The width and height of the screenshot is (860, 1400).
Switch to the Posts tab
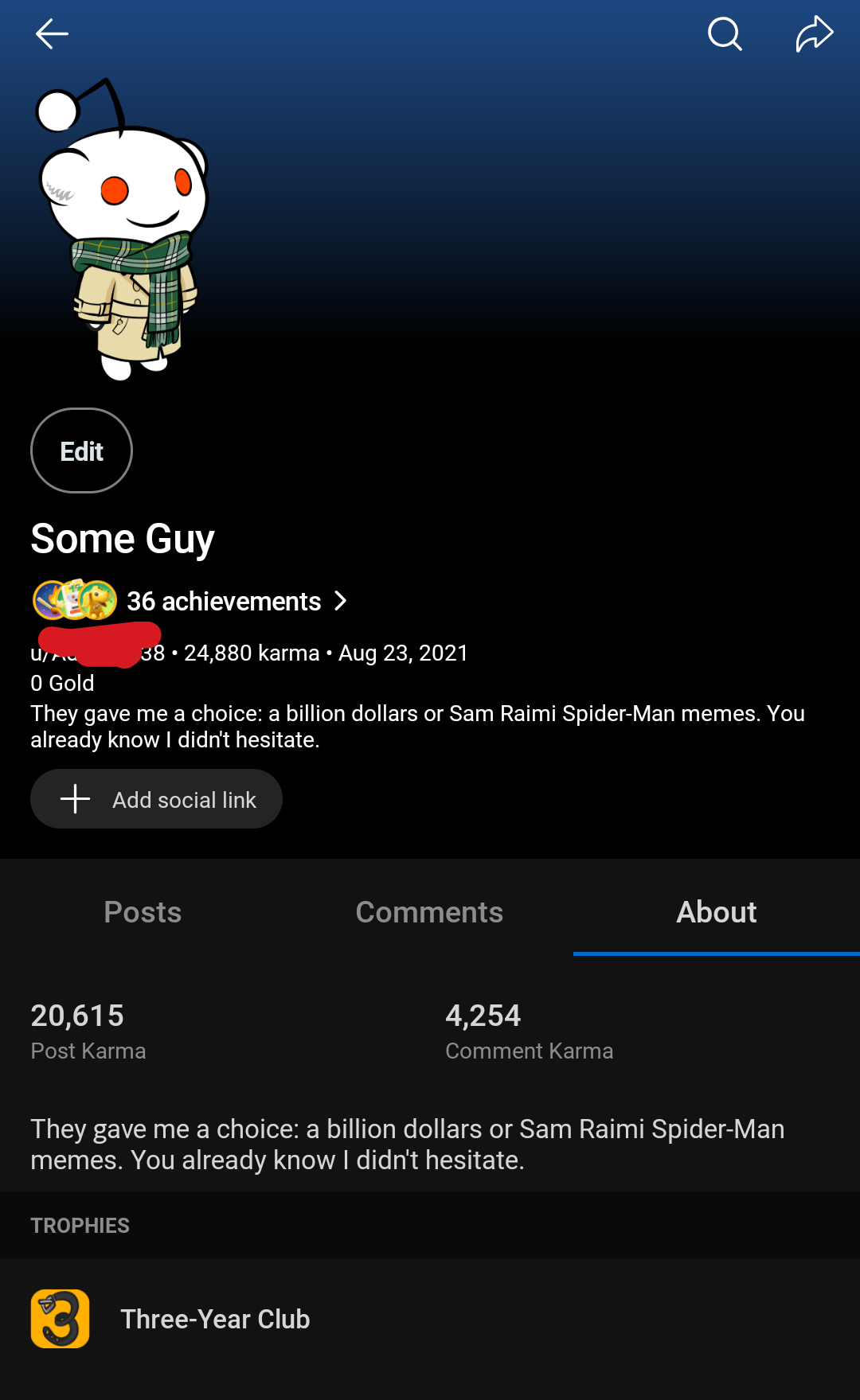(x=143, y=912)
